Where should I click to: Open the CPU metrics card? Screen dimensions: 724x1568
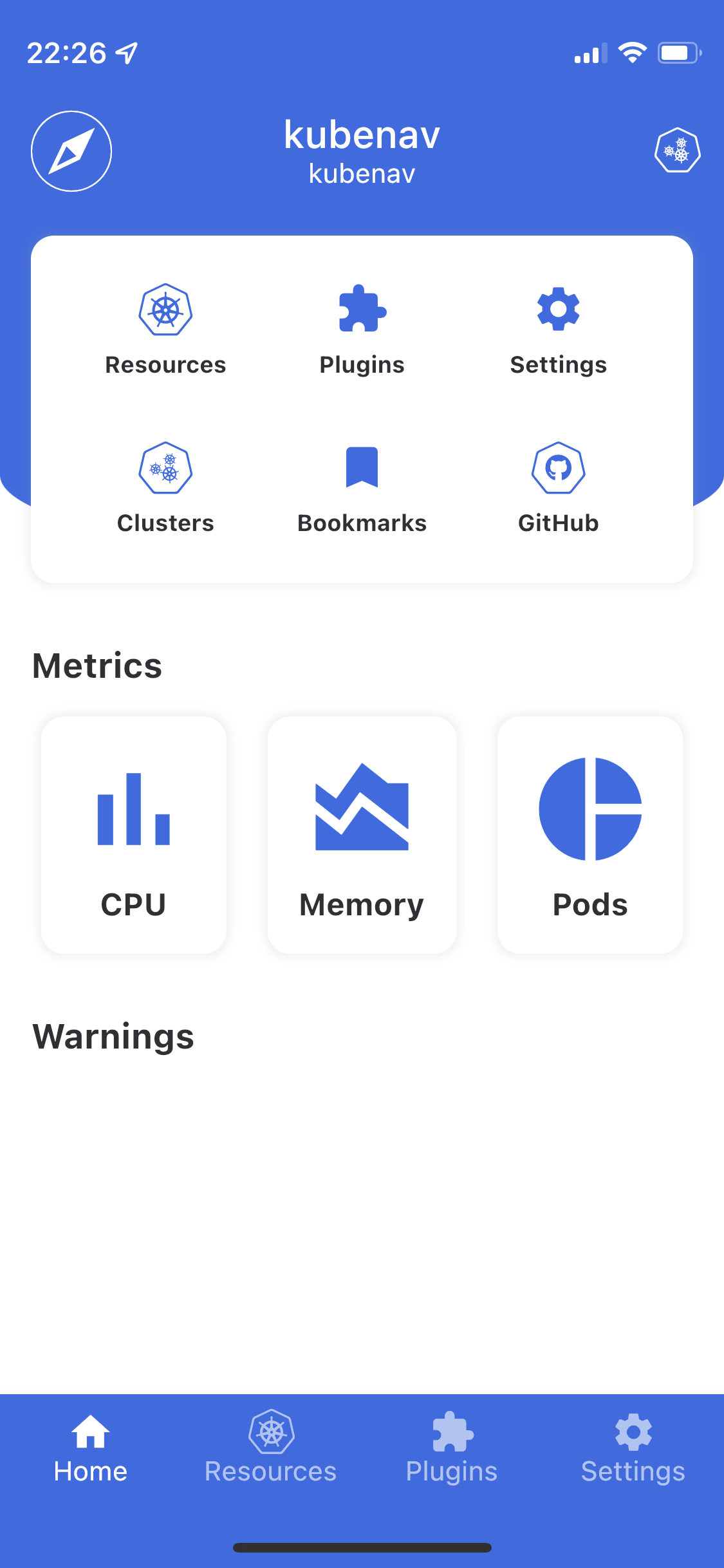(133, 834)
